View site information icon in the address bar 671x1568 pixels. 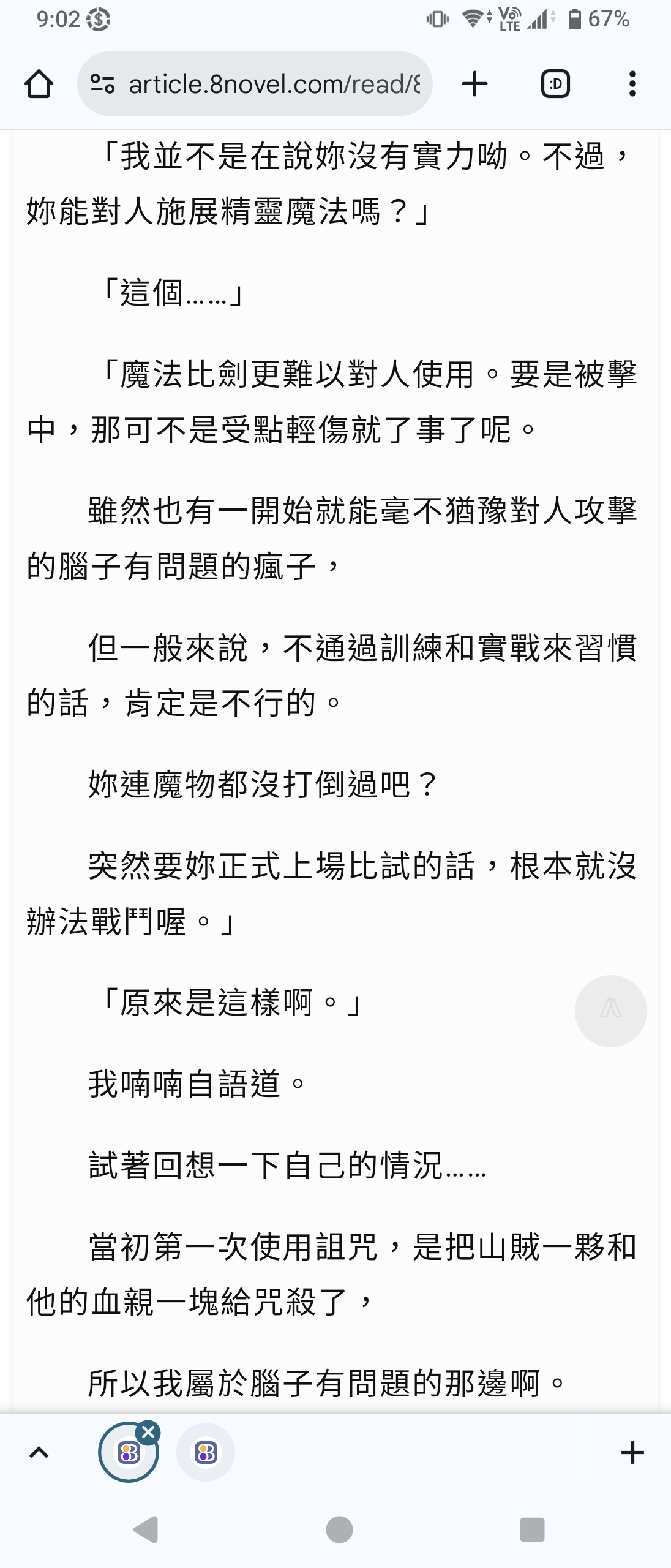coord(102,84)
